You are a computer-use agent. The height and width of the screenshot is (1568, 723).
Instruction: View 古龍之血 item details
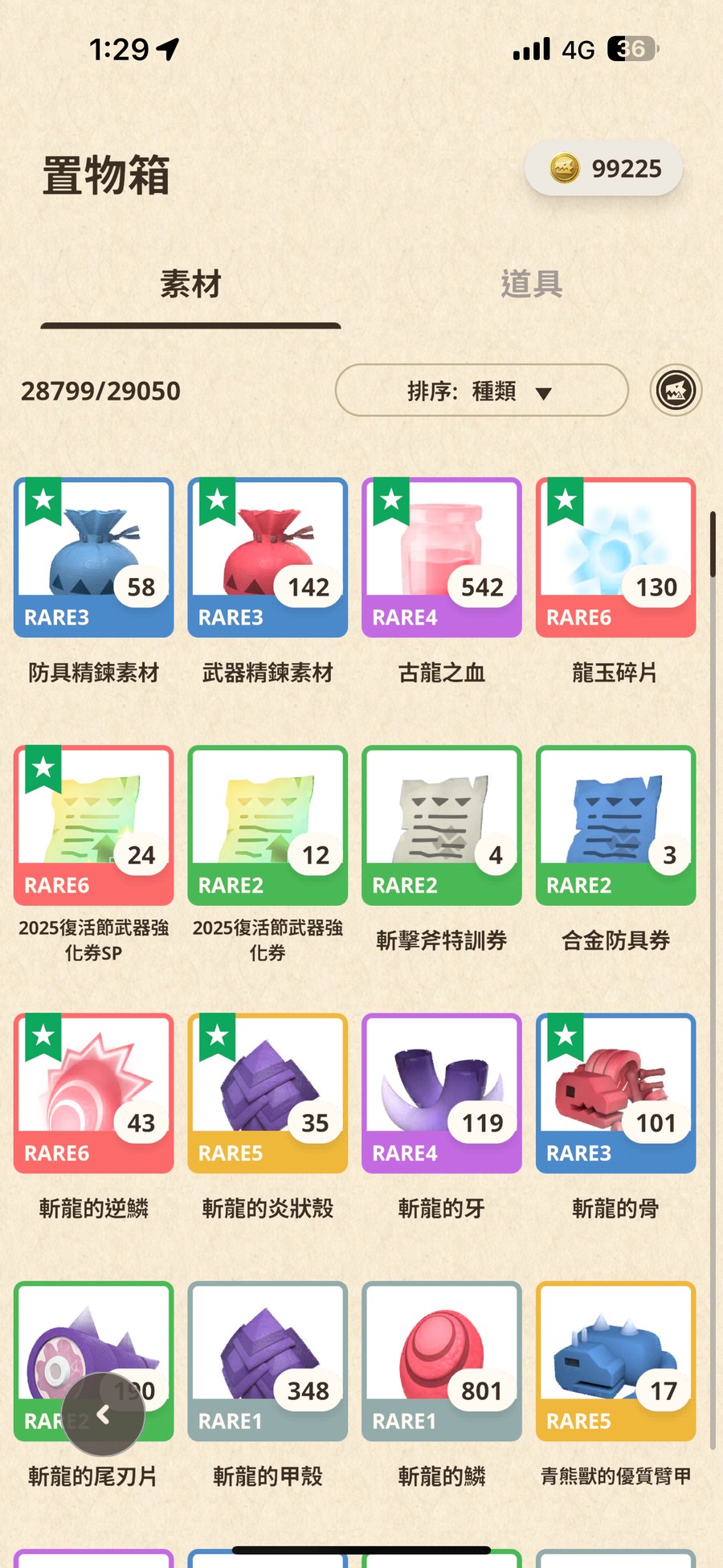pos(442,557)
